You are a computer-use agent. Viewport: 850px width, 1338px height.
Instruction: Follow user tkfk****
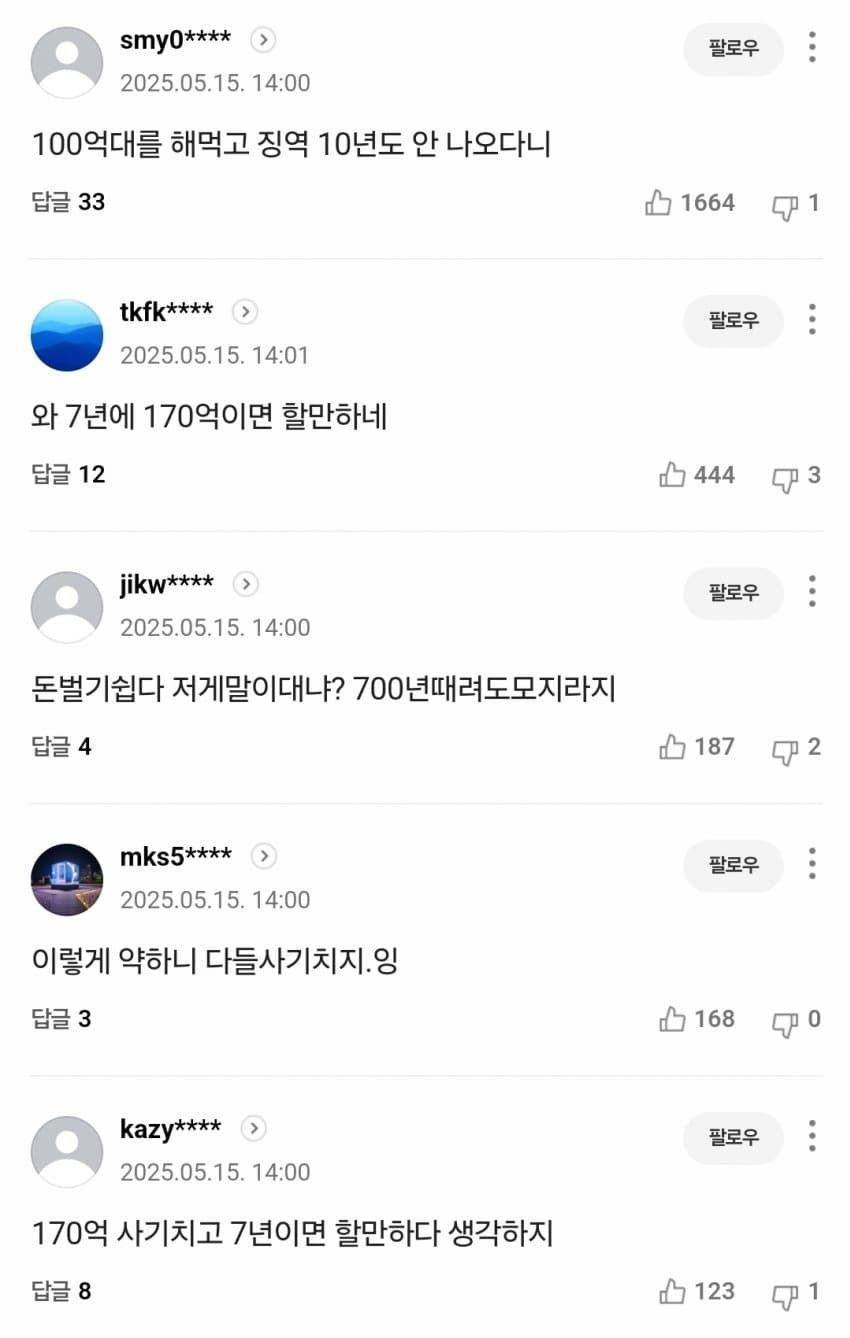click(733, 321)
